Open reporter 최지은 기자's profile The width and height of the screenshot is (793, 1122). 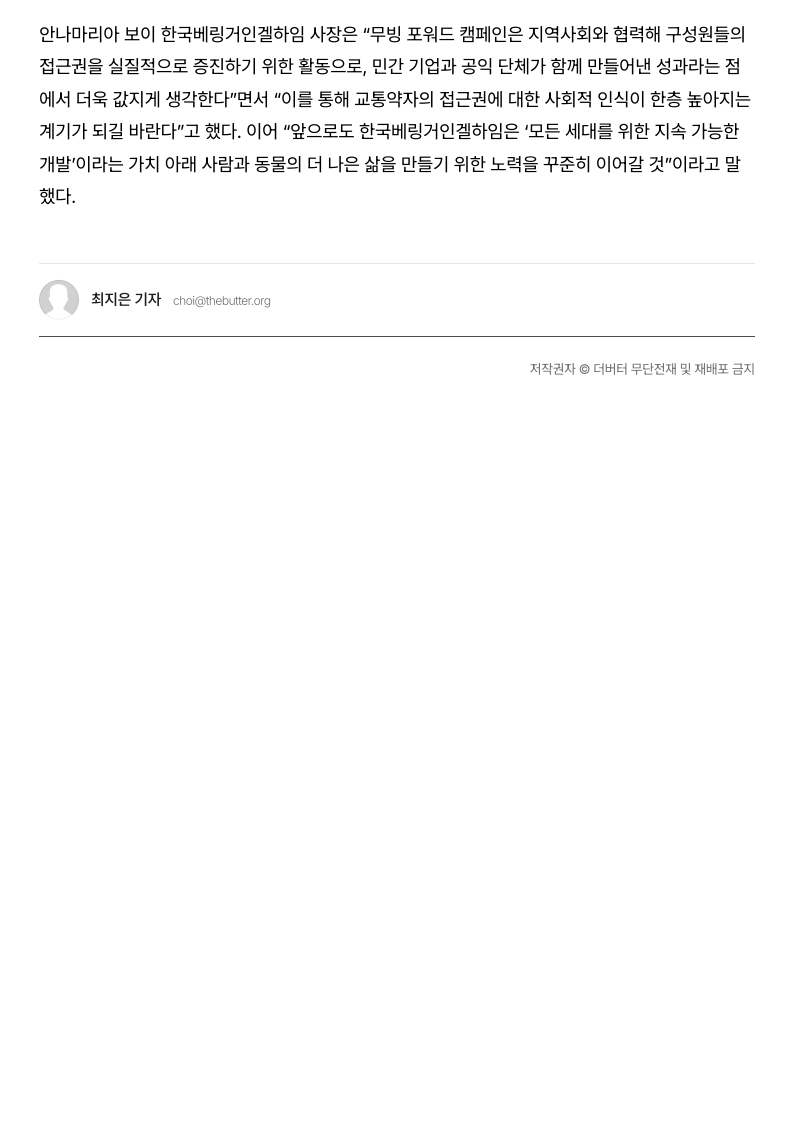pos(125,300)
